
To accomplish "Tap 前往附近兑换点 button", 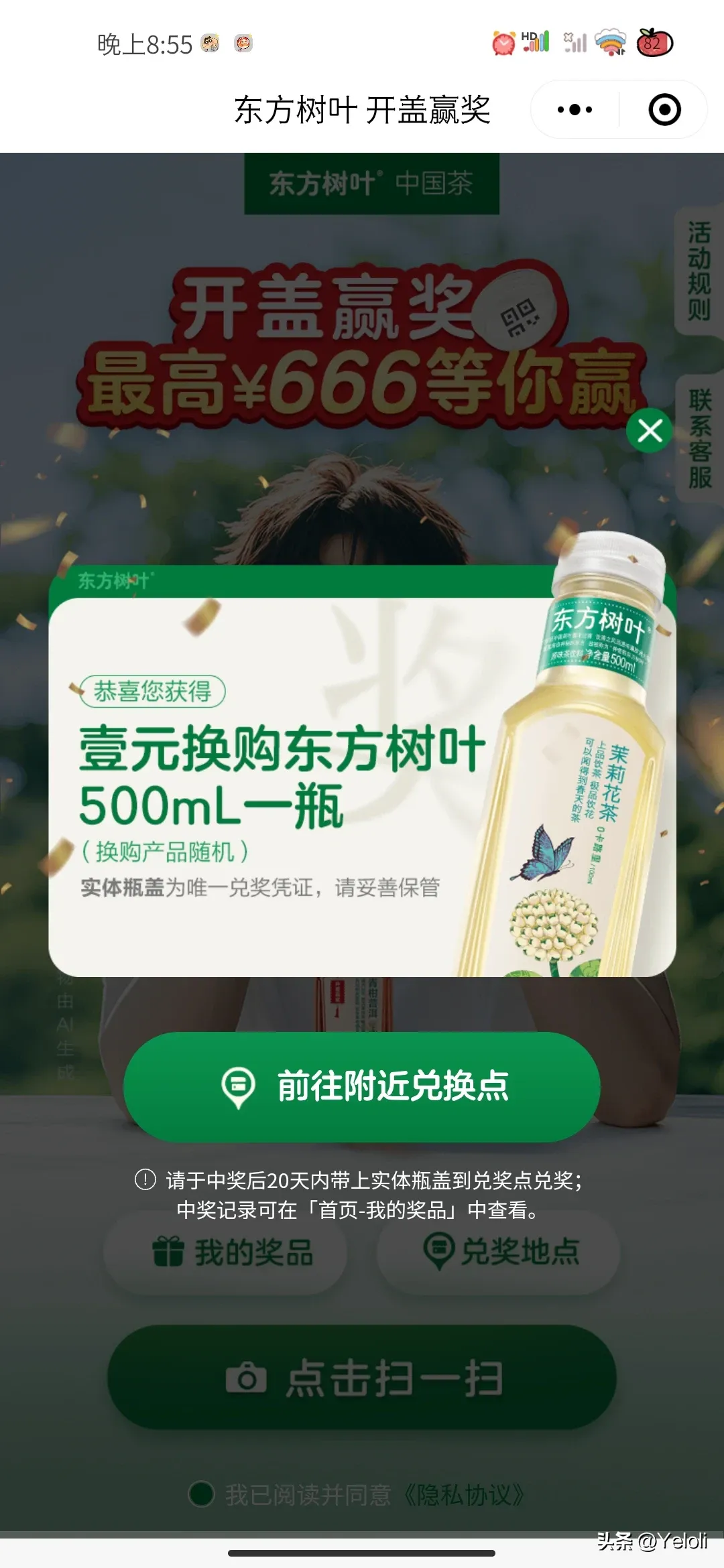I will point(362,1086).
